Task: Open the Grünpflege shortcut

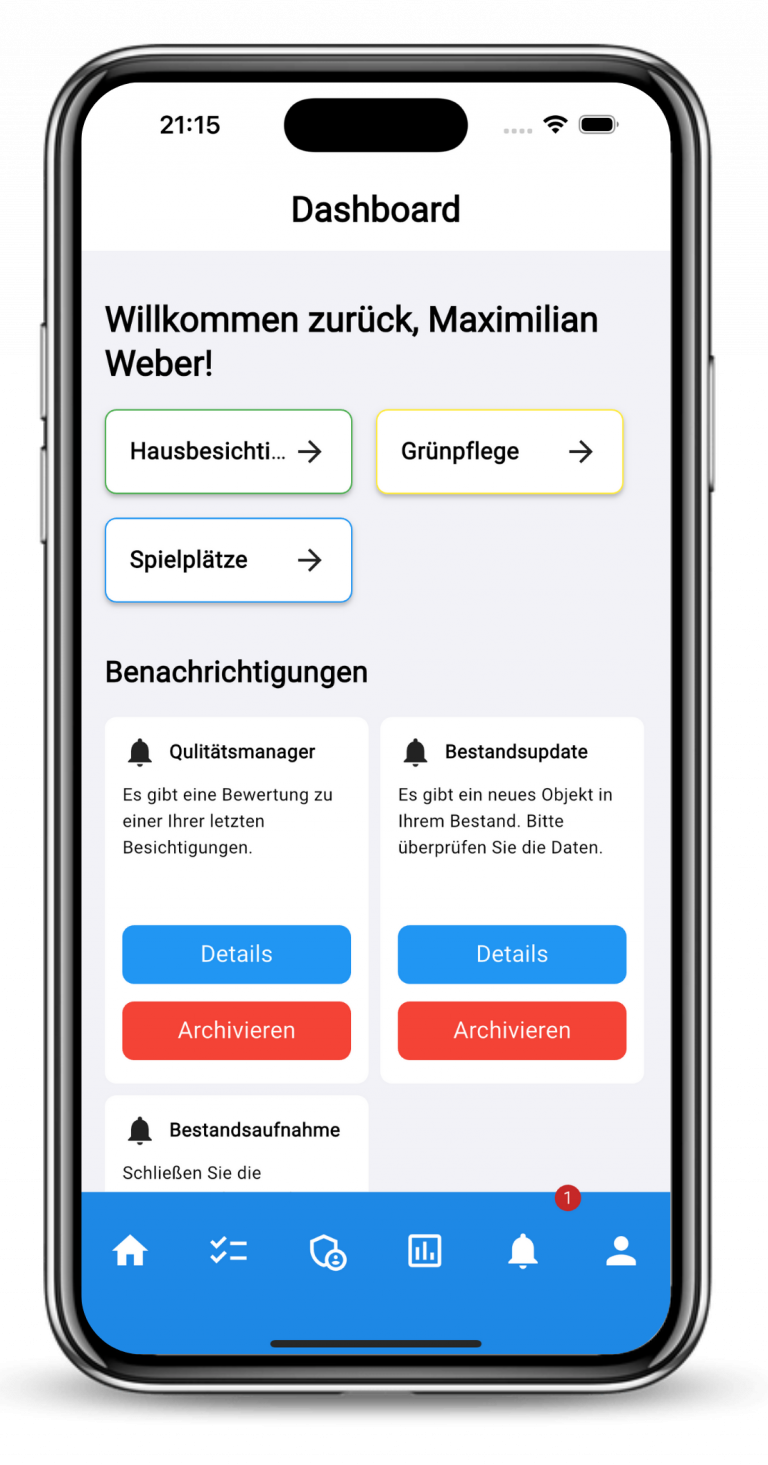Action: tap(499, 451)
